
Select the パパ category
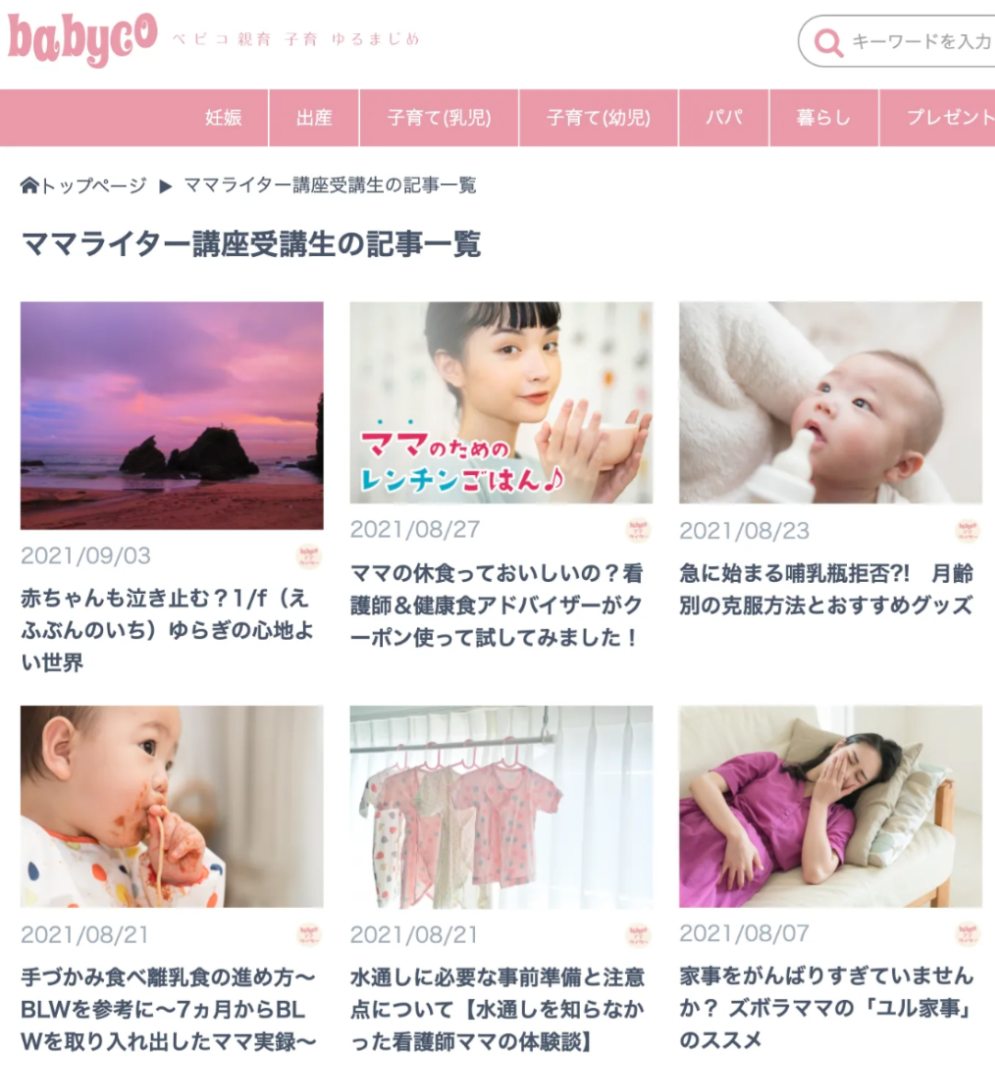pyautogui.click(x=723, y=118)
